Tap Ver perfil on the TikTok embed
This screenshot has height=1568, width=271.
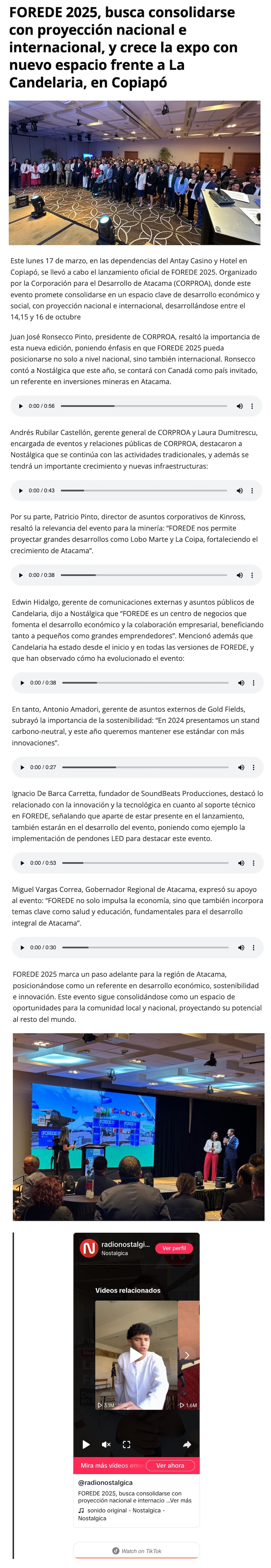(174, 1248)
